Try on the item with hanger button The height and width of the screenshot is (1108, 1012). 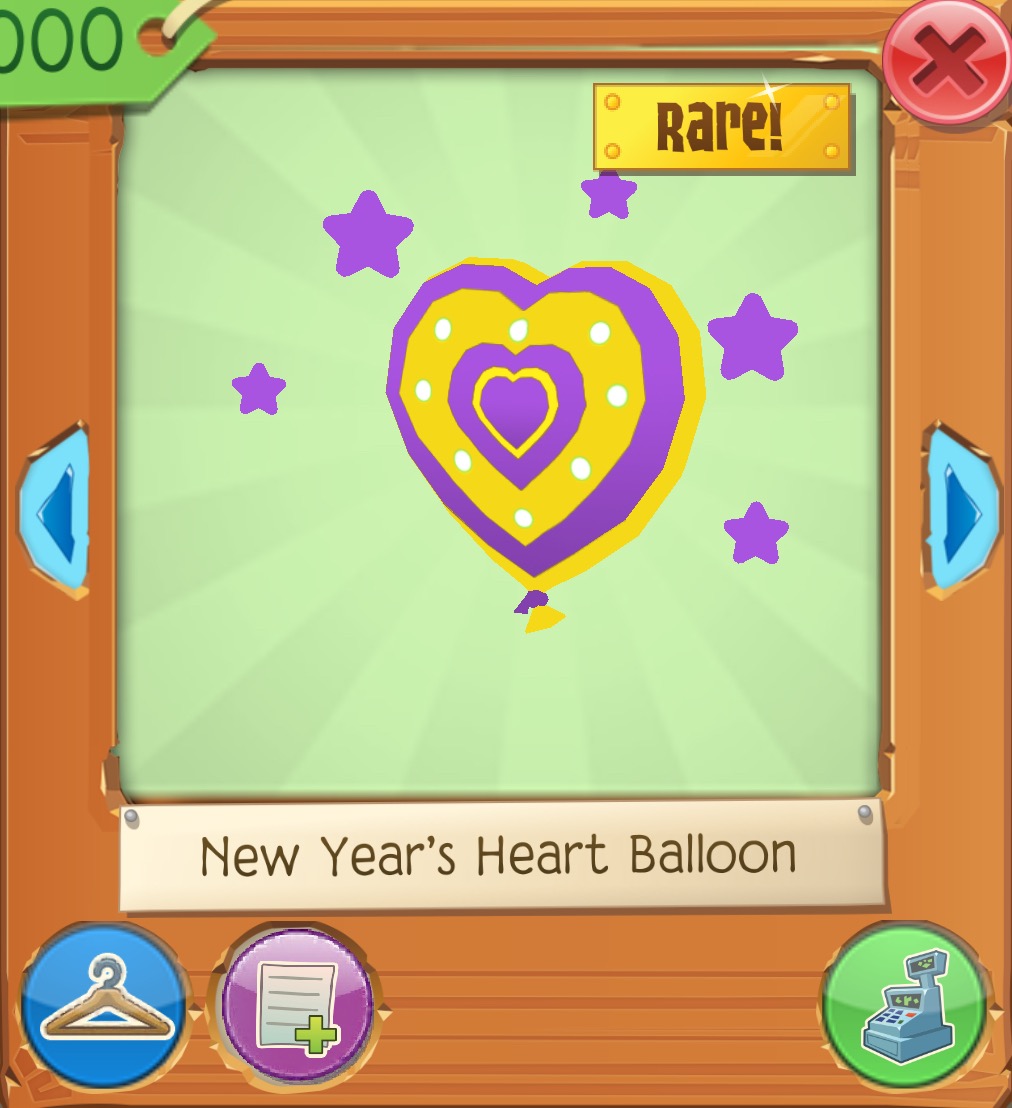104,1007
